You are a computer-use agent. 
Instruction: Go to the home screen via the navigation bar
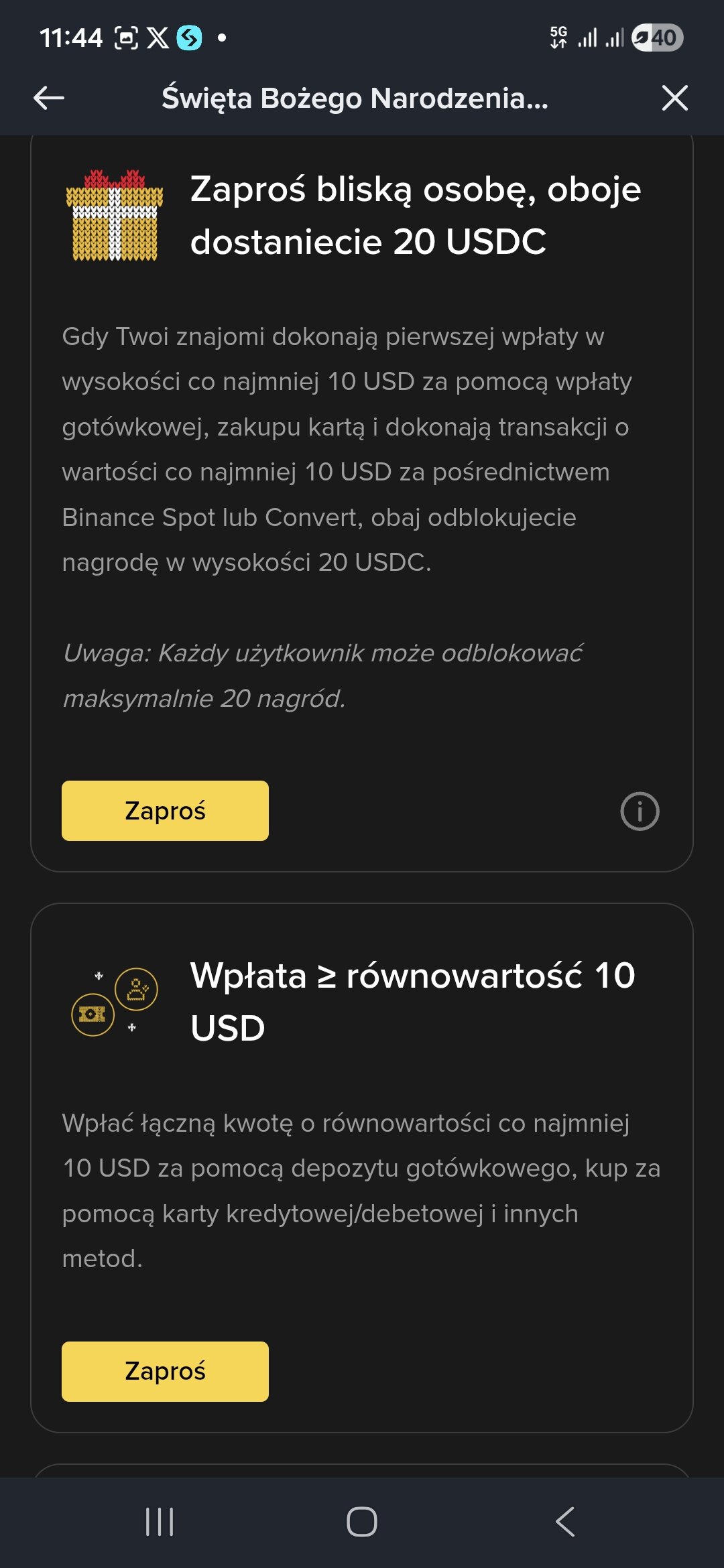pos(362,1521)
